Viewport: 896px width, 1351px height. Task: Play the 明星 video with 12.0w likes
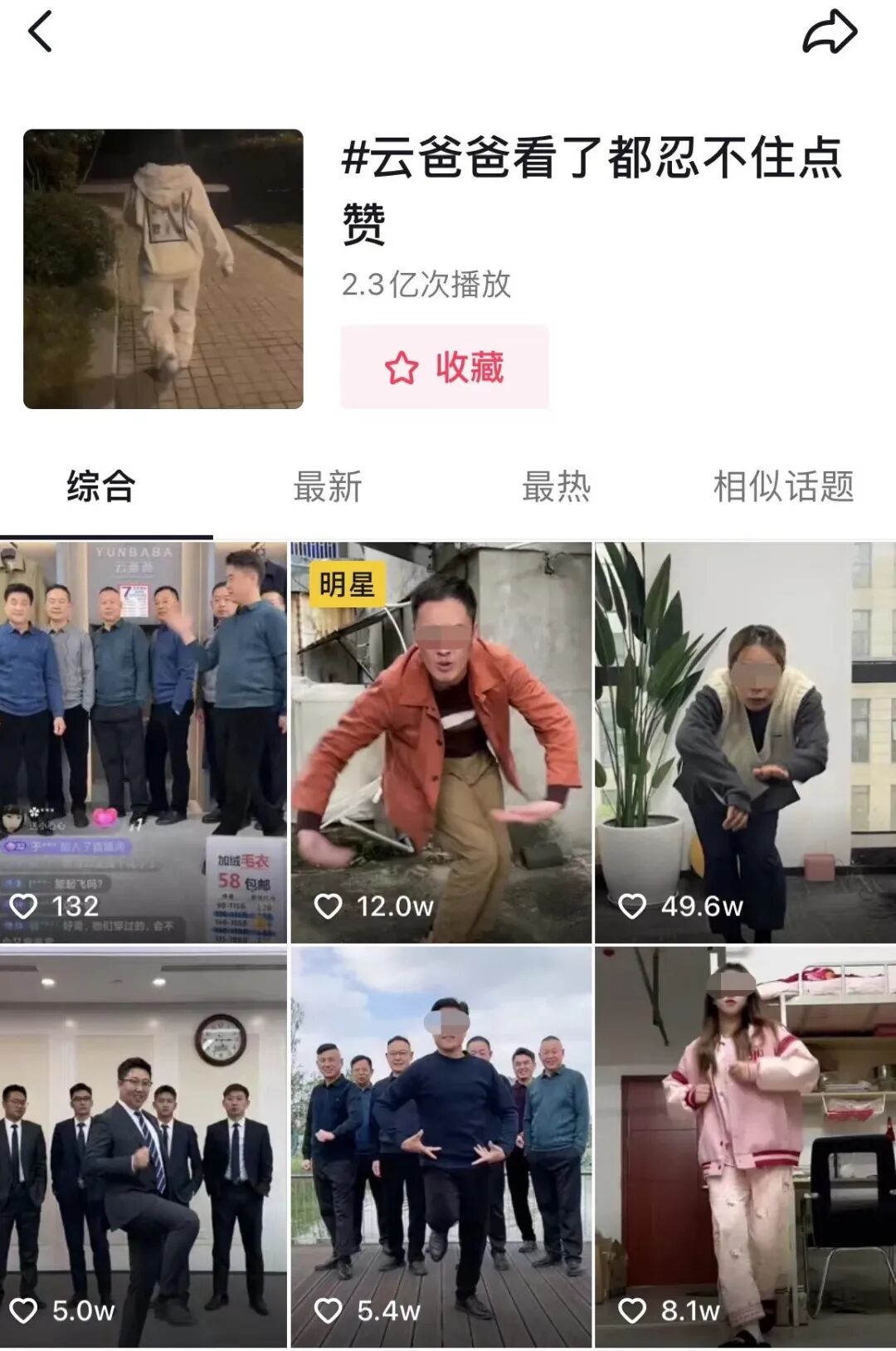441,742
